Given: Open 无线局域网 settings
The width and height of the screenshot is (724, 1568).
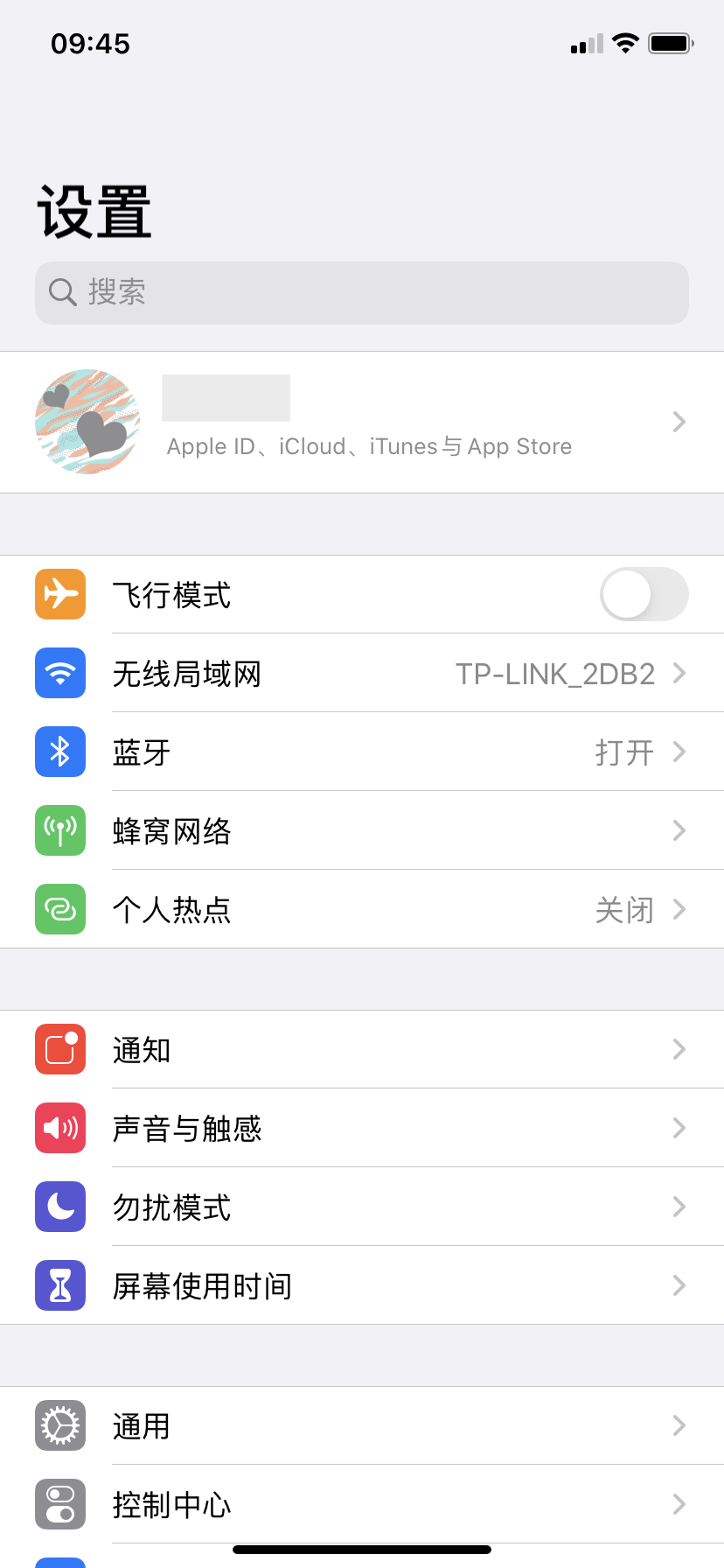Looking at the screenshot, I should click(x=362, y=674).
